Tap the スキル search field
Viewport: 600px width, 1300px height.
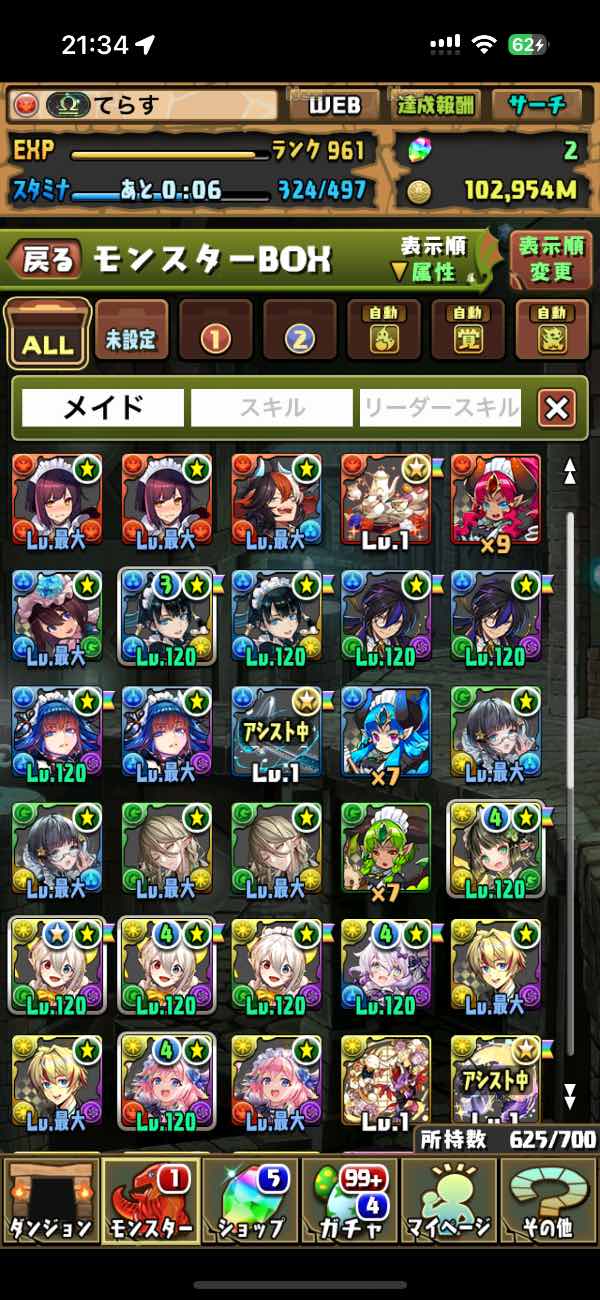(x=272, y=408)
